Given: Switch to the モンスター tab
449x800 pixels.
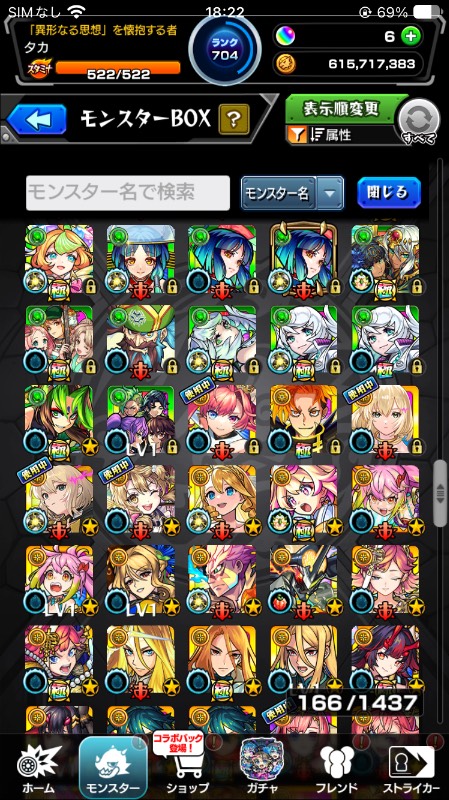Looking at the screenshot, I should pyautogui.click(x=113, y=768).
